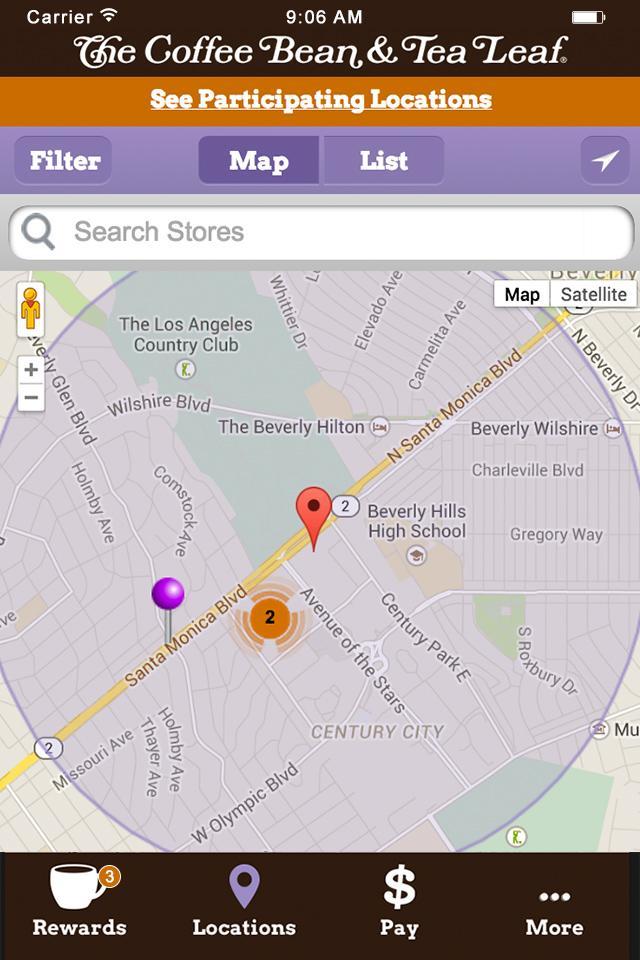640x960 pixels.
Task: Open the Filter options
Action: (64, 161)
